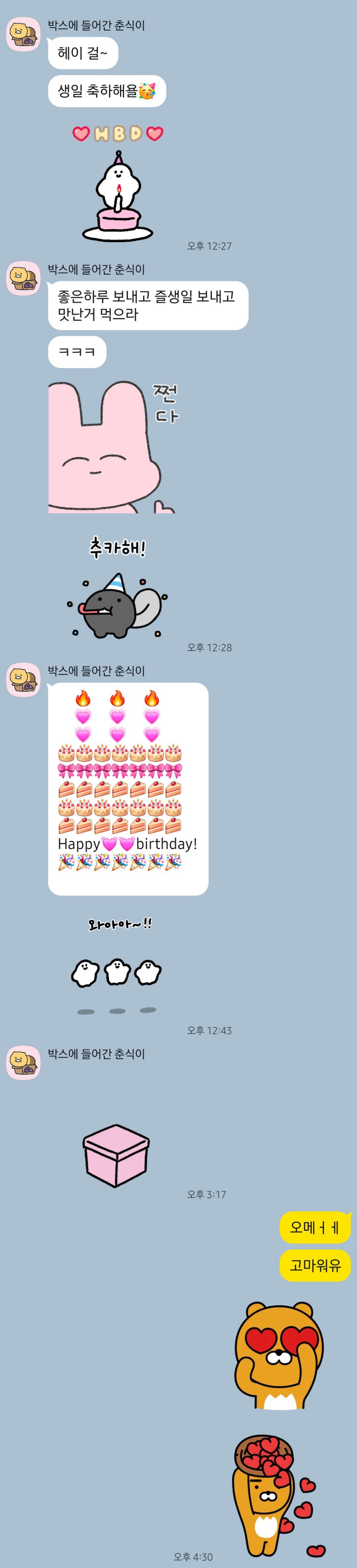Tap the pink gift box emoticon
Image resolution: width=357 pixels, height=1568 pixels.
[115, 1155]
